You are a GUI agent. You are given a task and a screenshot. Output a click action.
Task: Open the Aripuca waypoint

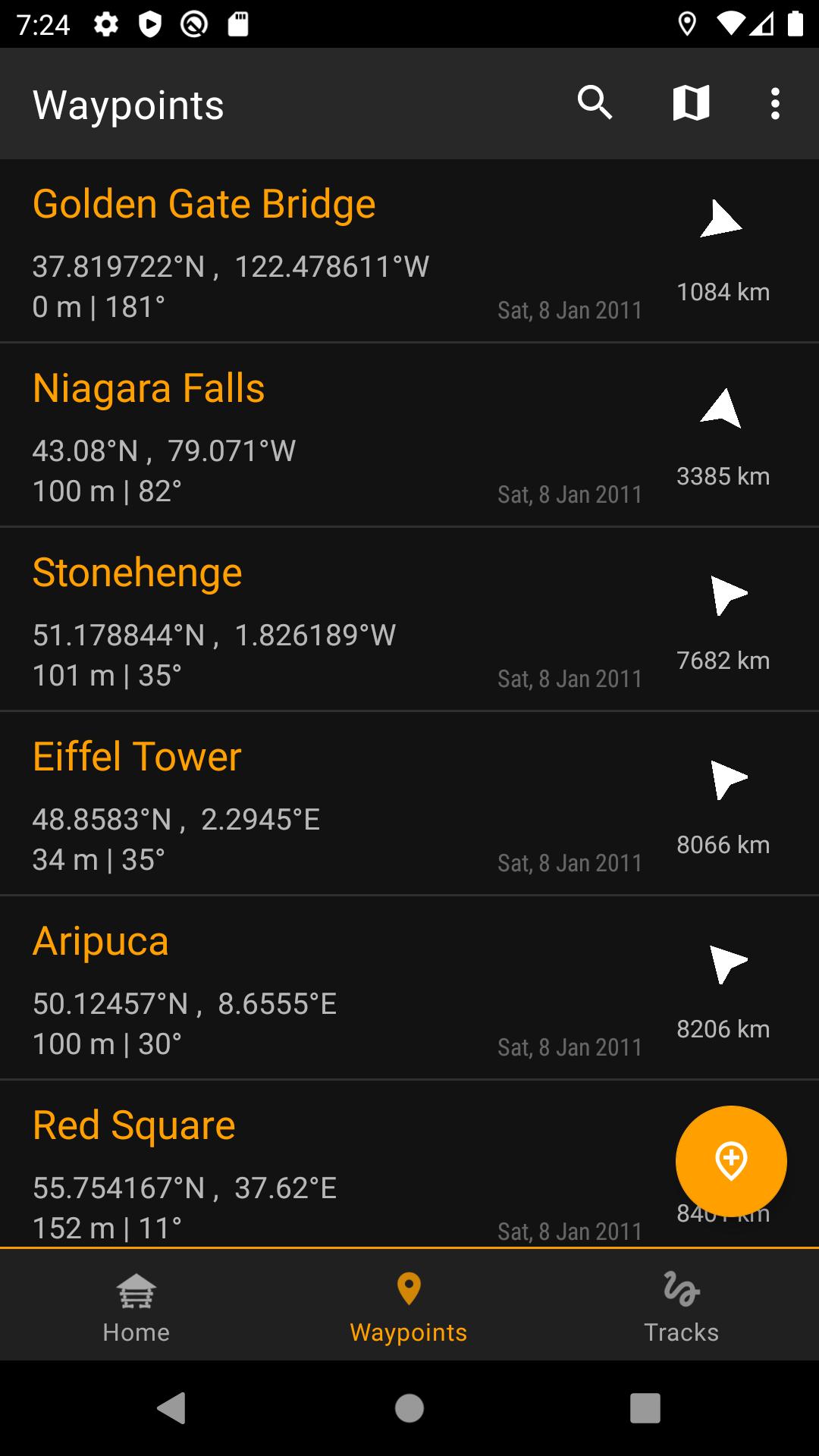[303, 986]
